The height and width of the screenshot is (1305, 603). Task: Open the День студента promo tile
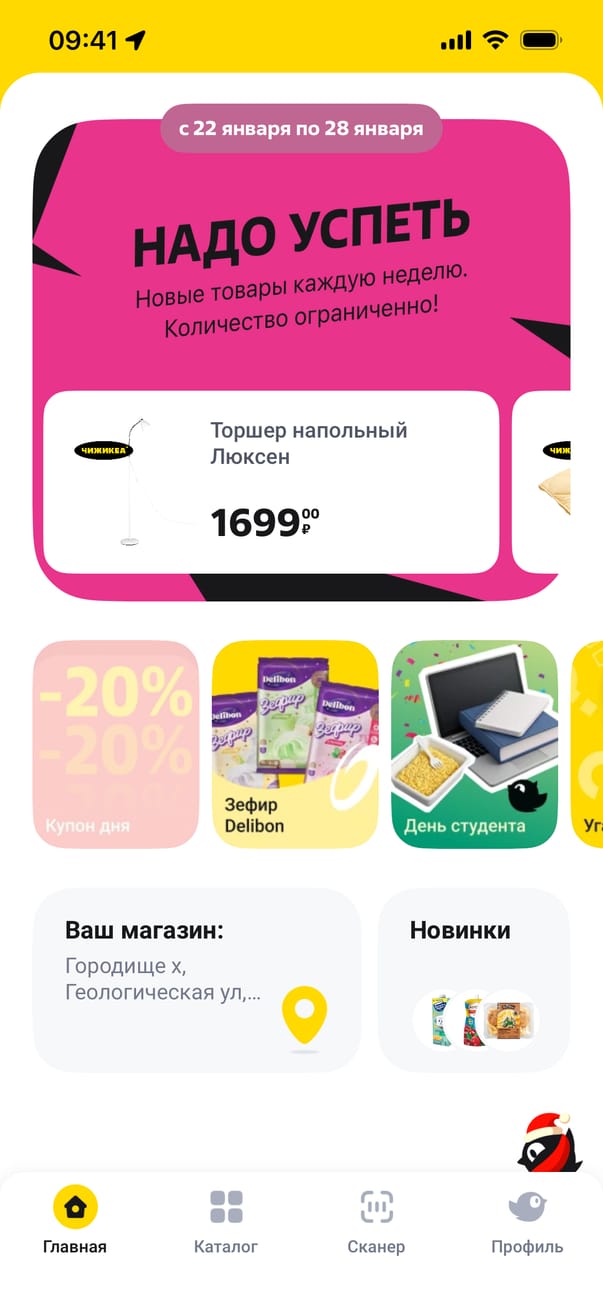pyautogui.click(x=474, y=744)
